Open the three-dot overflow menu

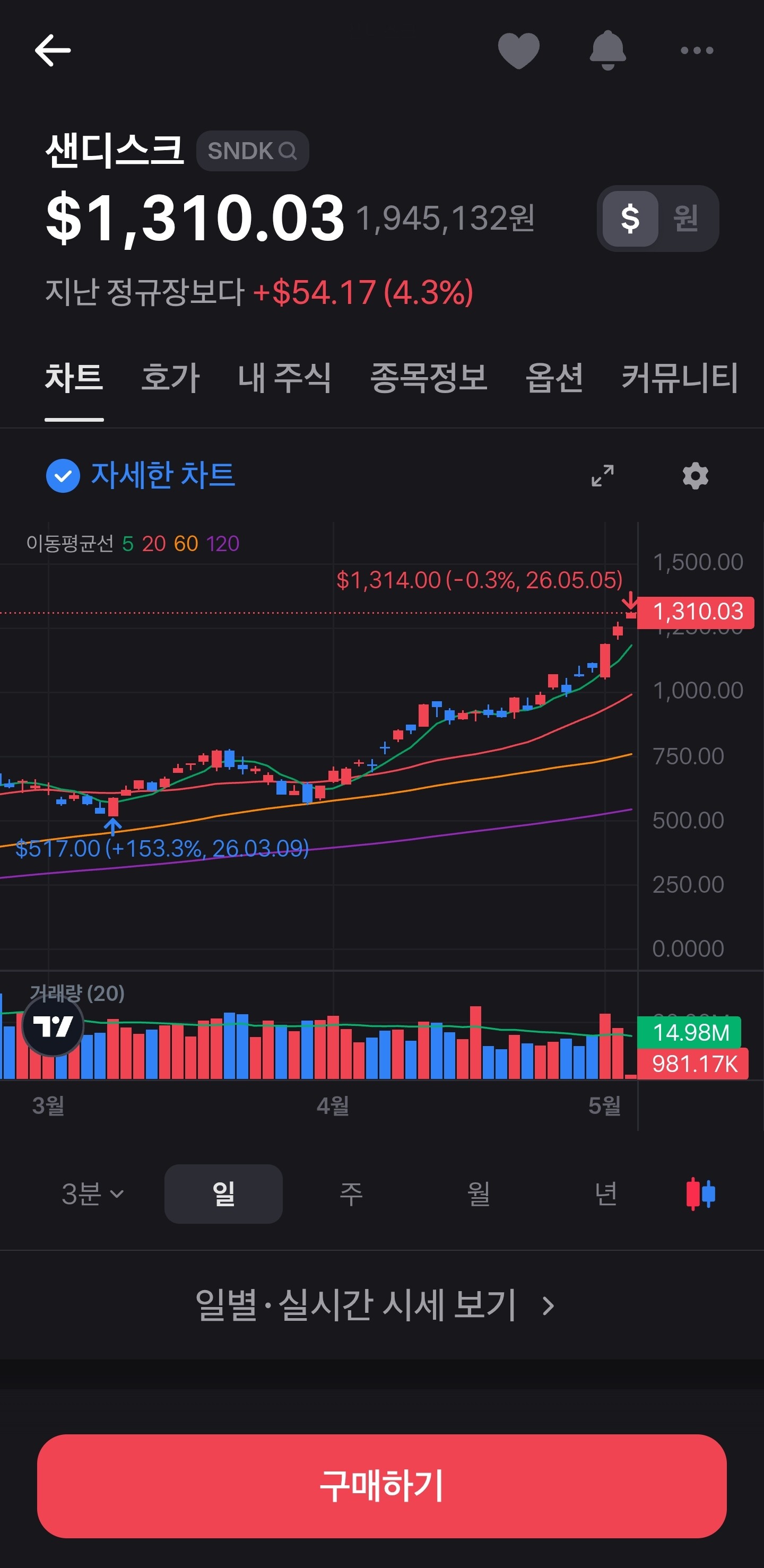coord(697,50)
